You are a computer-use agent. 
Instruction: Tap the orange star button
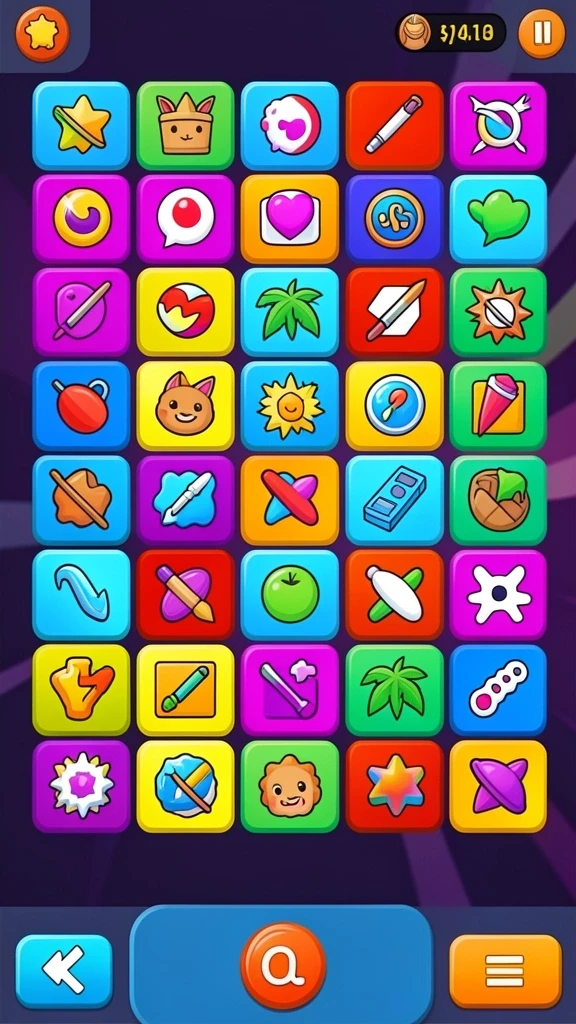(x=42, y=33)
